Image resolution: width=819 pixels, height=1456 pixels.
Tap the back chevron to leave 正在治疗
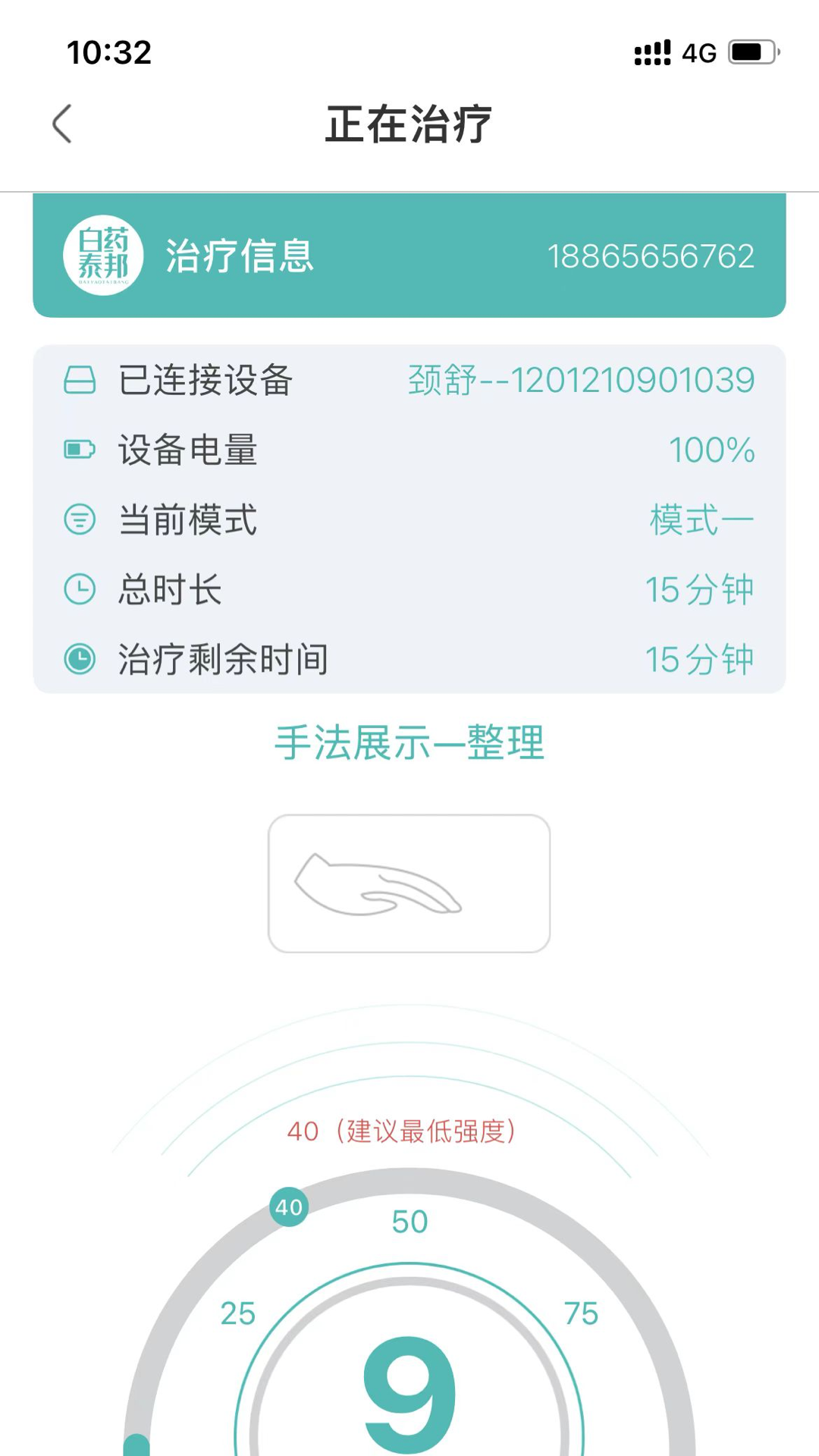pyautogui.click(x=61, y=124)
